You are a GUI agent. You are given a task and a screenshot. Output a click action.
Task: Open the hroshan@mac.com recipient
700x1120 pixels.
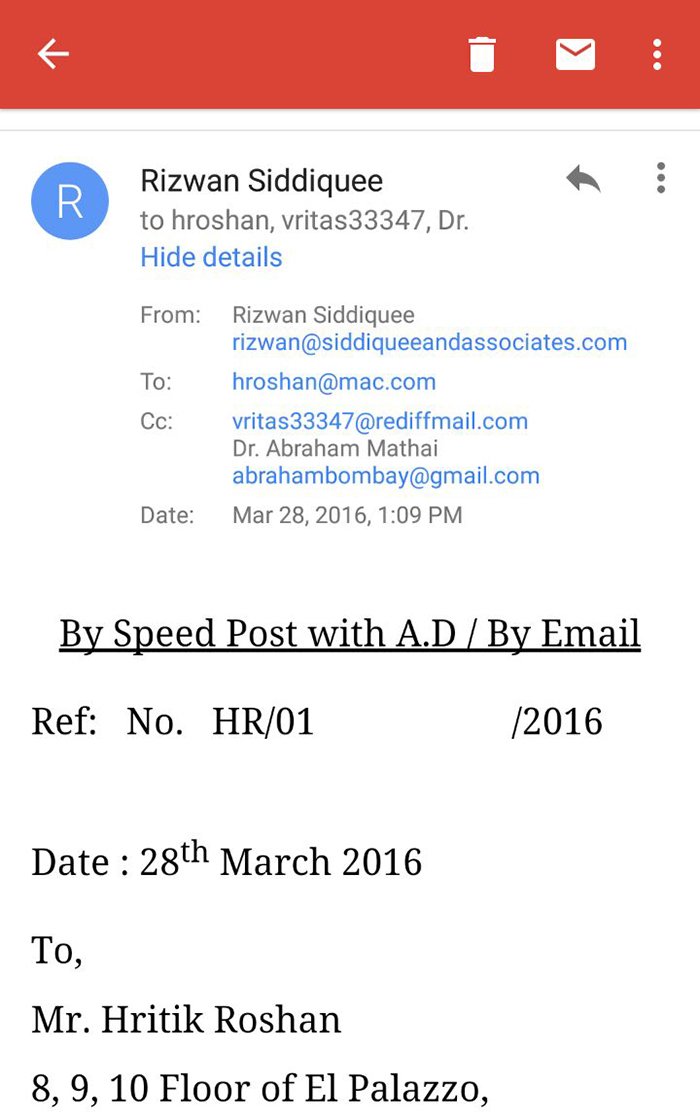334,381
